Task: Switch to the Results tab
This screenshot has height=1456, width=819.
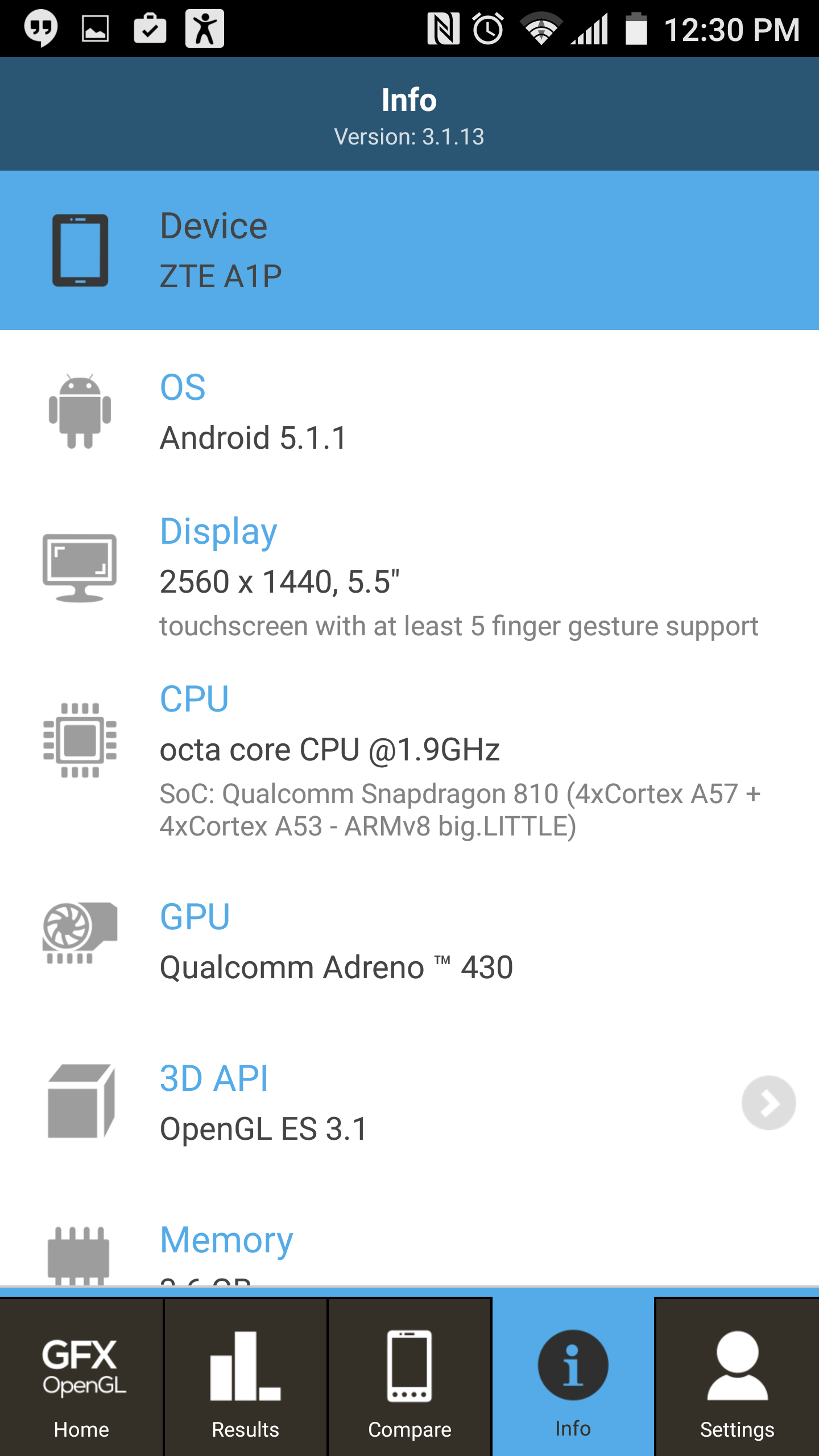Action: pyautogui.click(x=245, y=1378)
